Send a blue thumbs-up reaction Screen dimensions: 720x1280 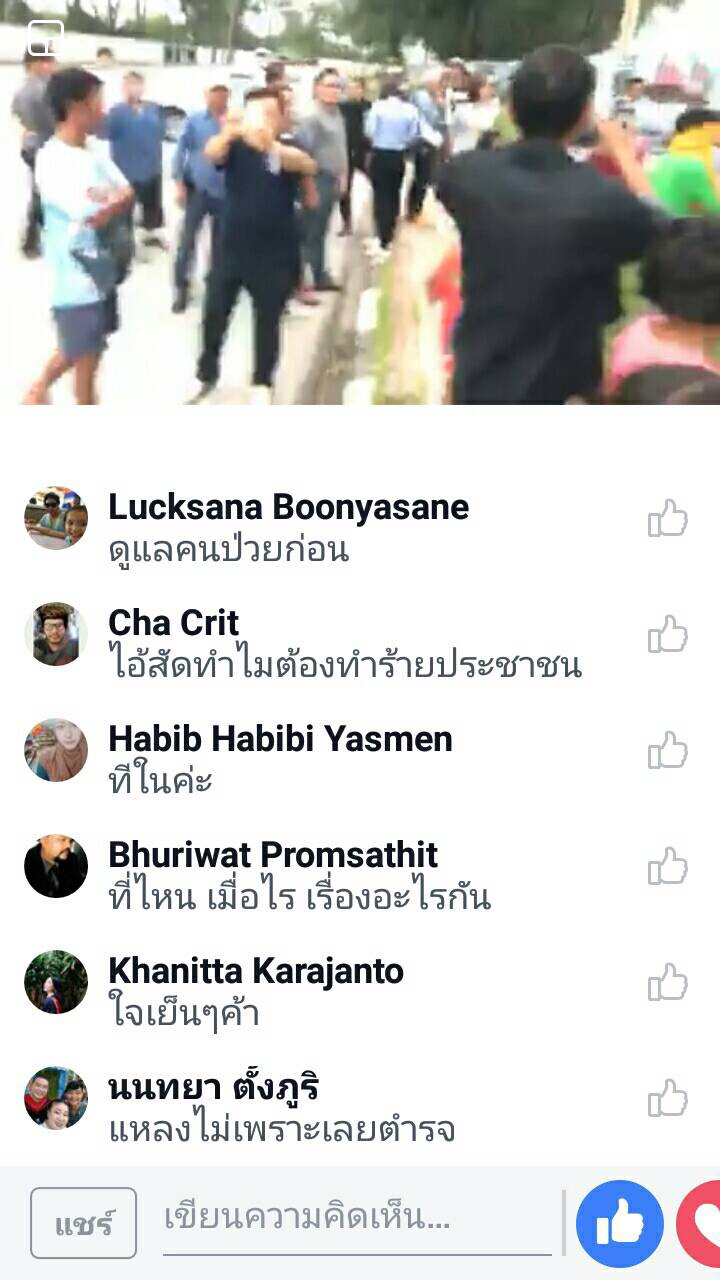(x=619, y=1223)
